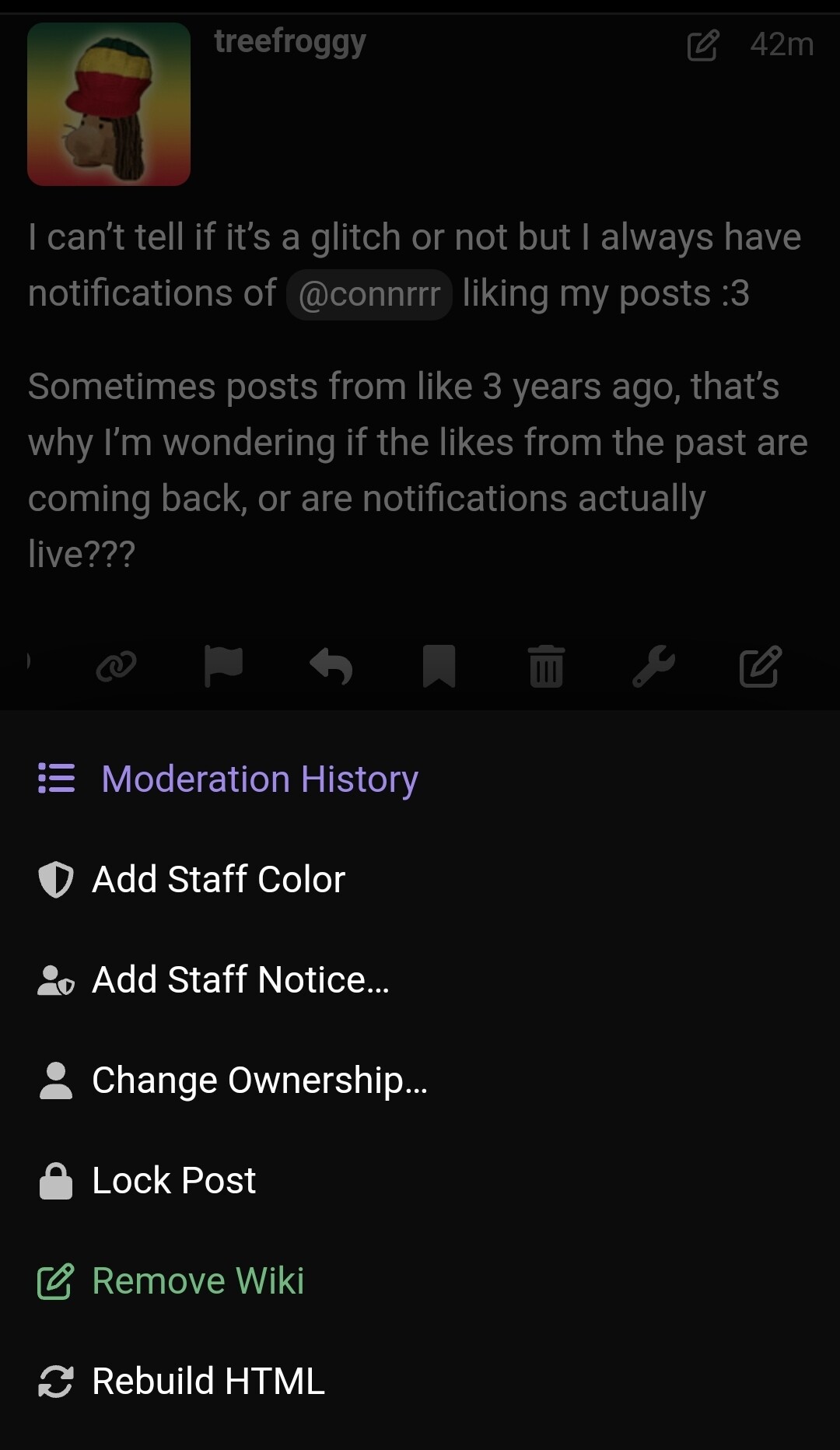This screenshot has width=840, height=1450.
Task: Open treefroggy username link
Action: [x=290, y=42]
